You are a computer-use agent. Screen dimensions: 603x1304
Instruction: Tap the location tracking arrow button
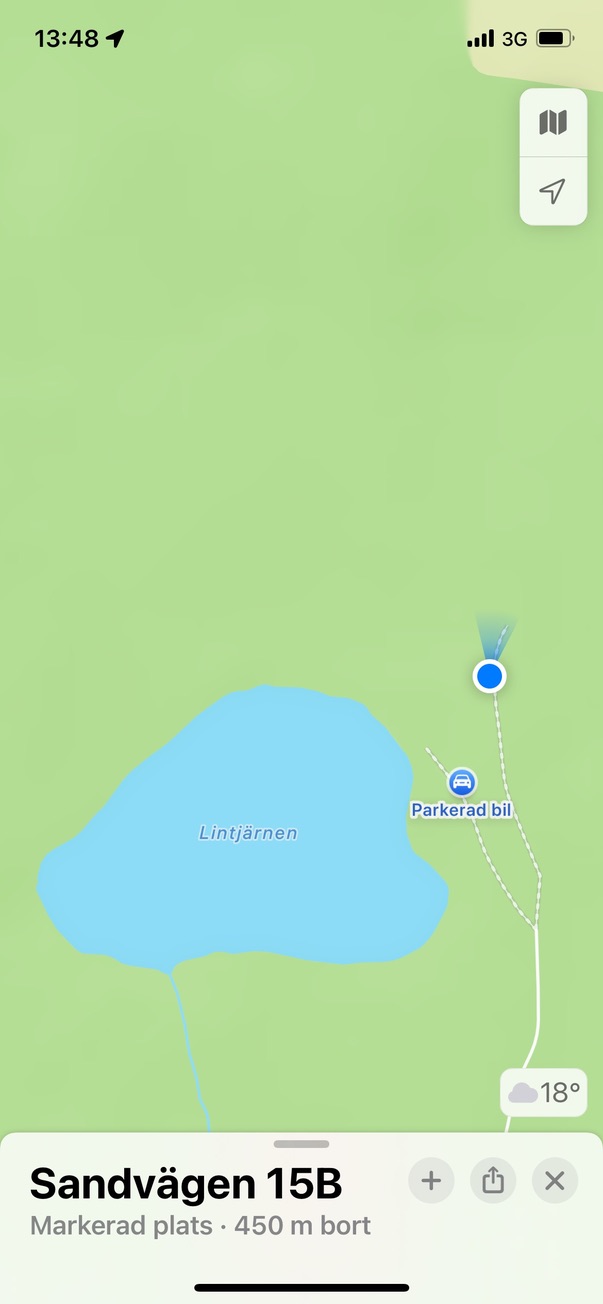click(x=553, y=191)
